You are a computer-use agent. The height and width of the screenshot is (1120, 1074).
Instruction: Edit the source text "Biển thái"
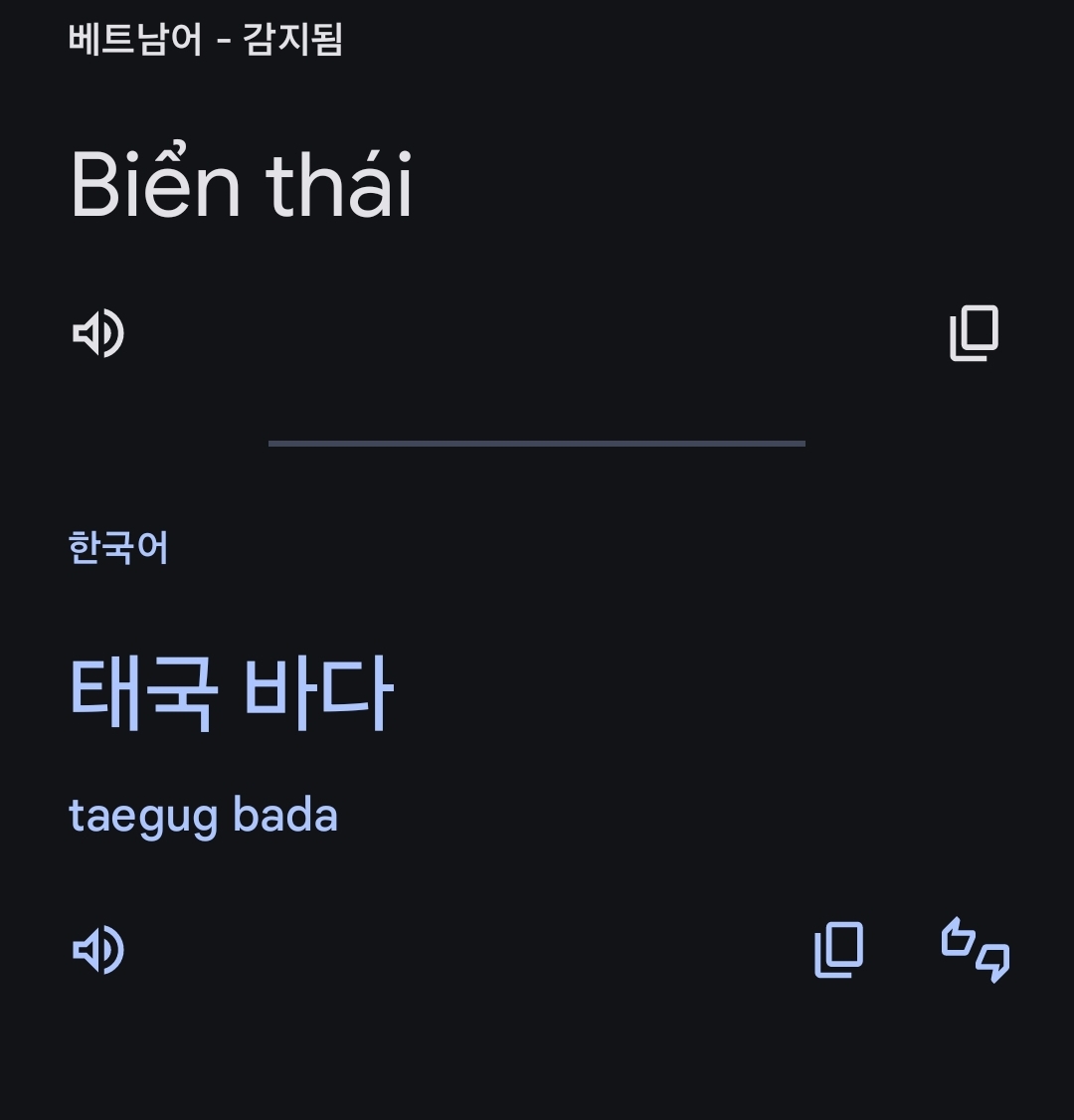click(x=241, y=186)
